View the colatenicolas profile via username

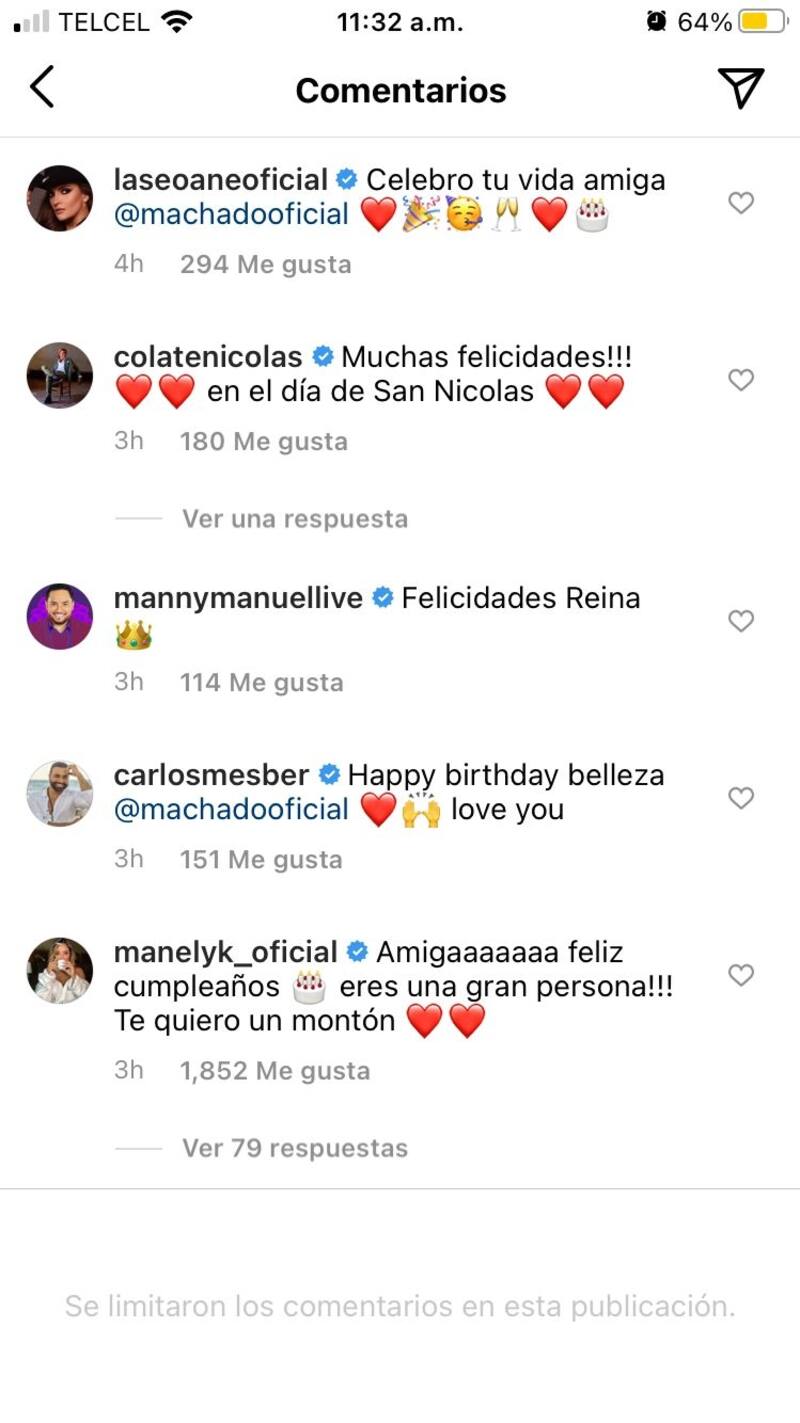pyautogui.click(x=208, y=356)
